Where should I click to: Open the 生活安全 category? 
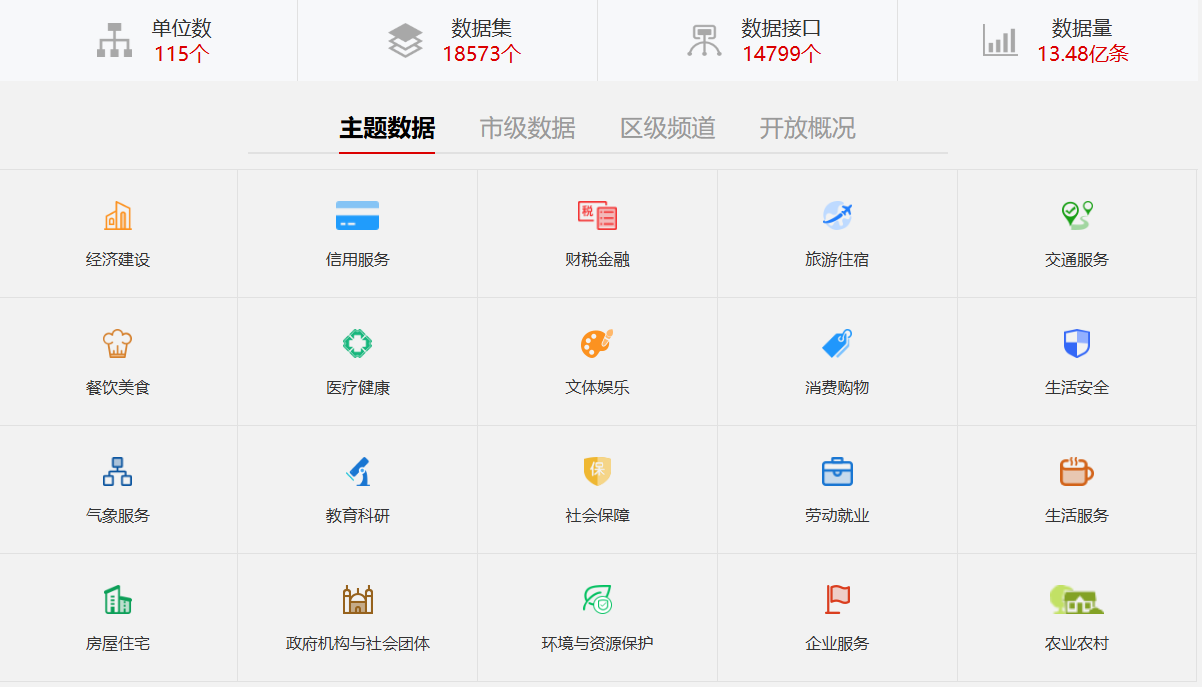[1077, 361]
